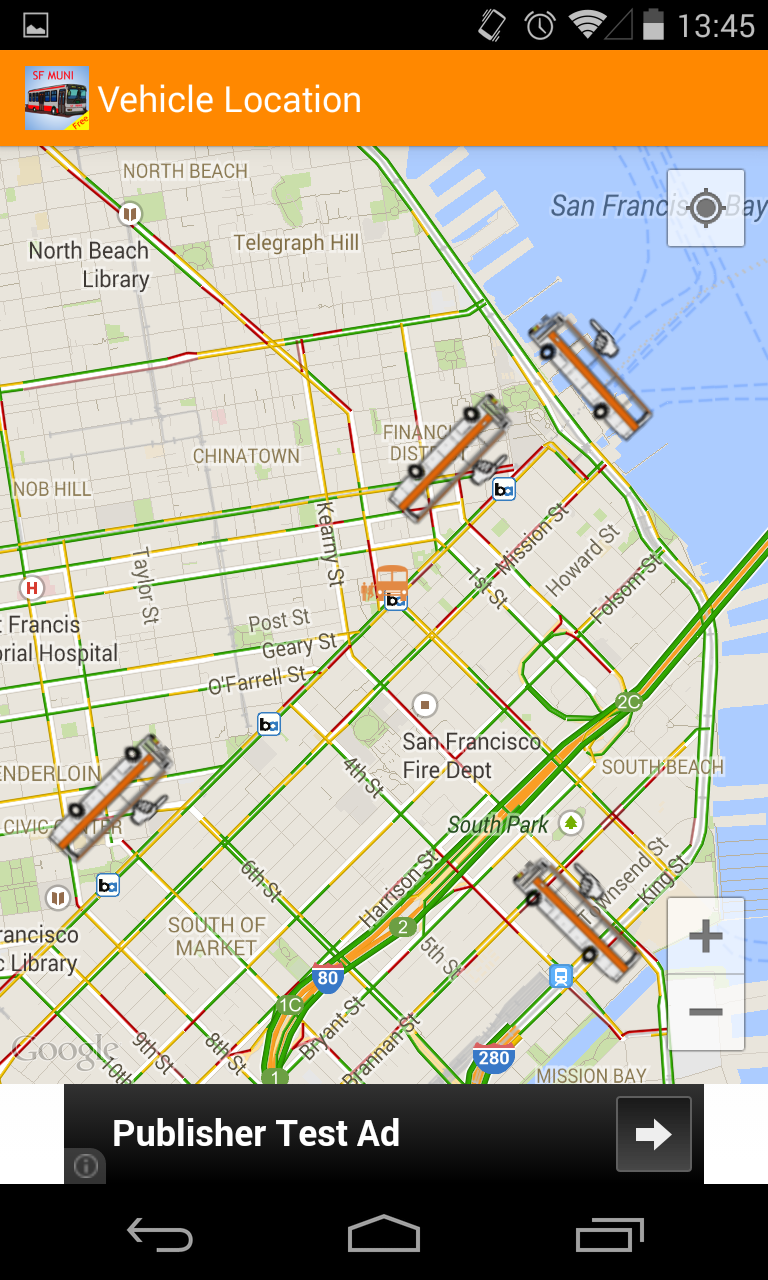Tap the small orange streetcar marker
Image resolution: width=768 pixels, height=1280 pixels.
click(x=390, y=585)
